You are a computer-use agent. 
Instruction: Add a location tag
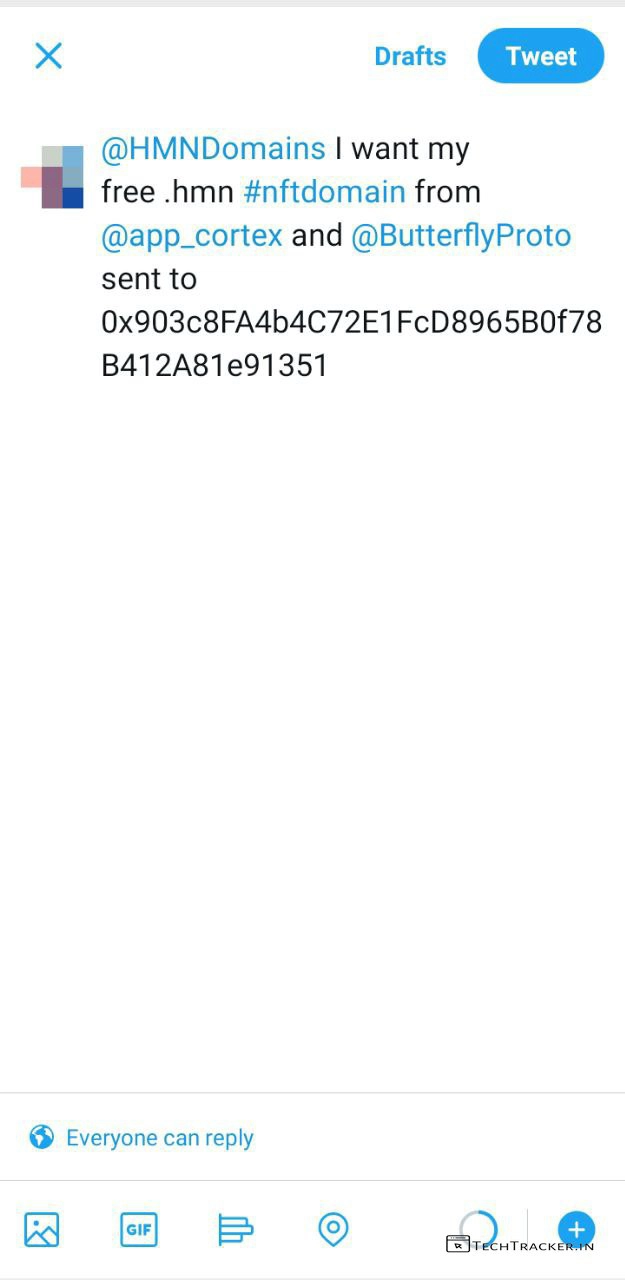tap(333, 1229)
